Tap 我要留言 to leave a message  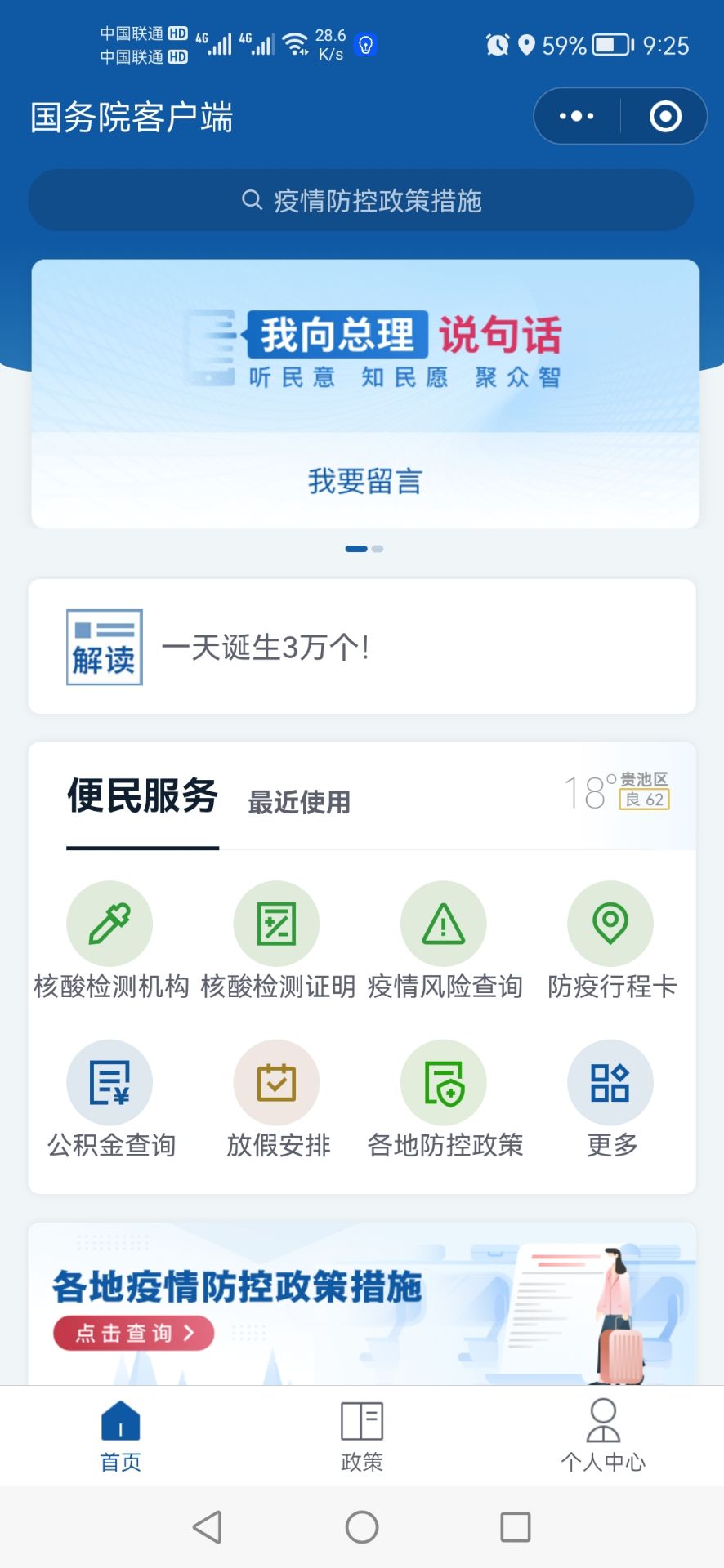click(x=364, y=481)
